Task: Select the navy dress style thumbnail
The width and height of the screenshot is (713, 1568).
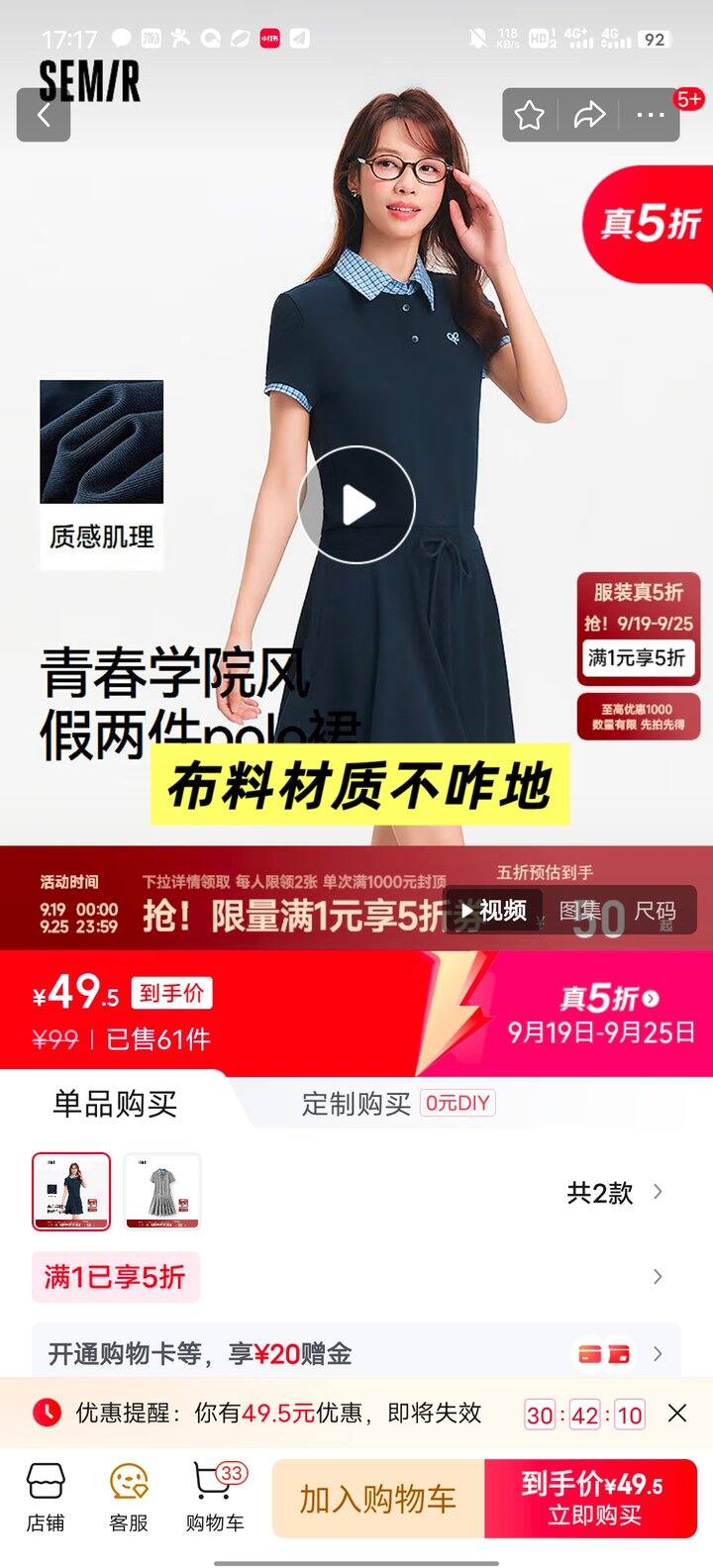Action: click(x=71, y=1191)
